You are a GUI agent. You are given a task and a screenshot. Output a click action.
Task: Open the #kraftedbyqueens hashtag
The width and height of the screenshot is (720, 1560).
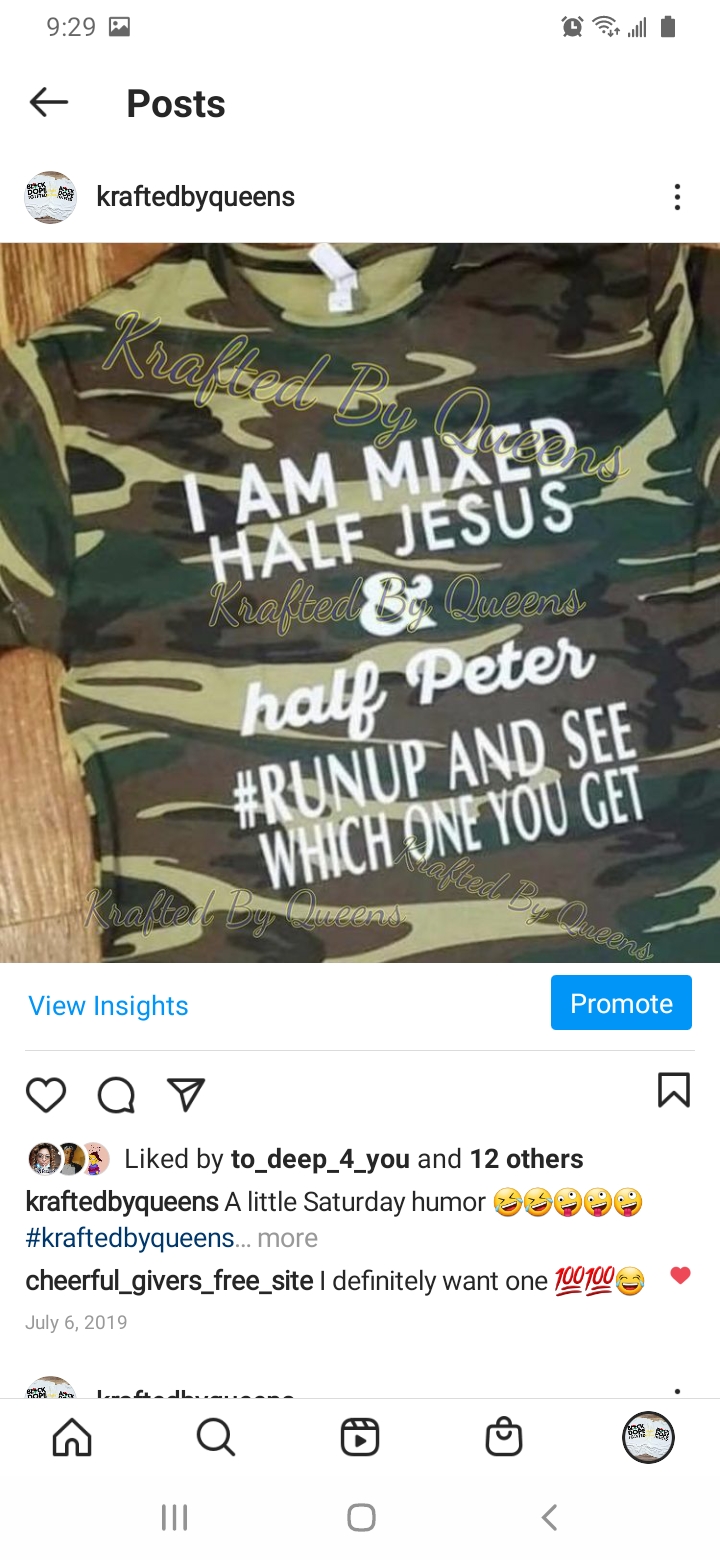click(x=130, y=1238)
